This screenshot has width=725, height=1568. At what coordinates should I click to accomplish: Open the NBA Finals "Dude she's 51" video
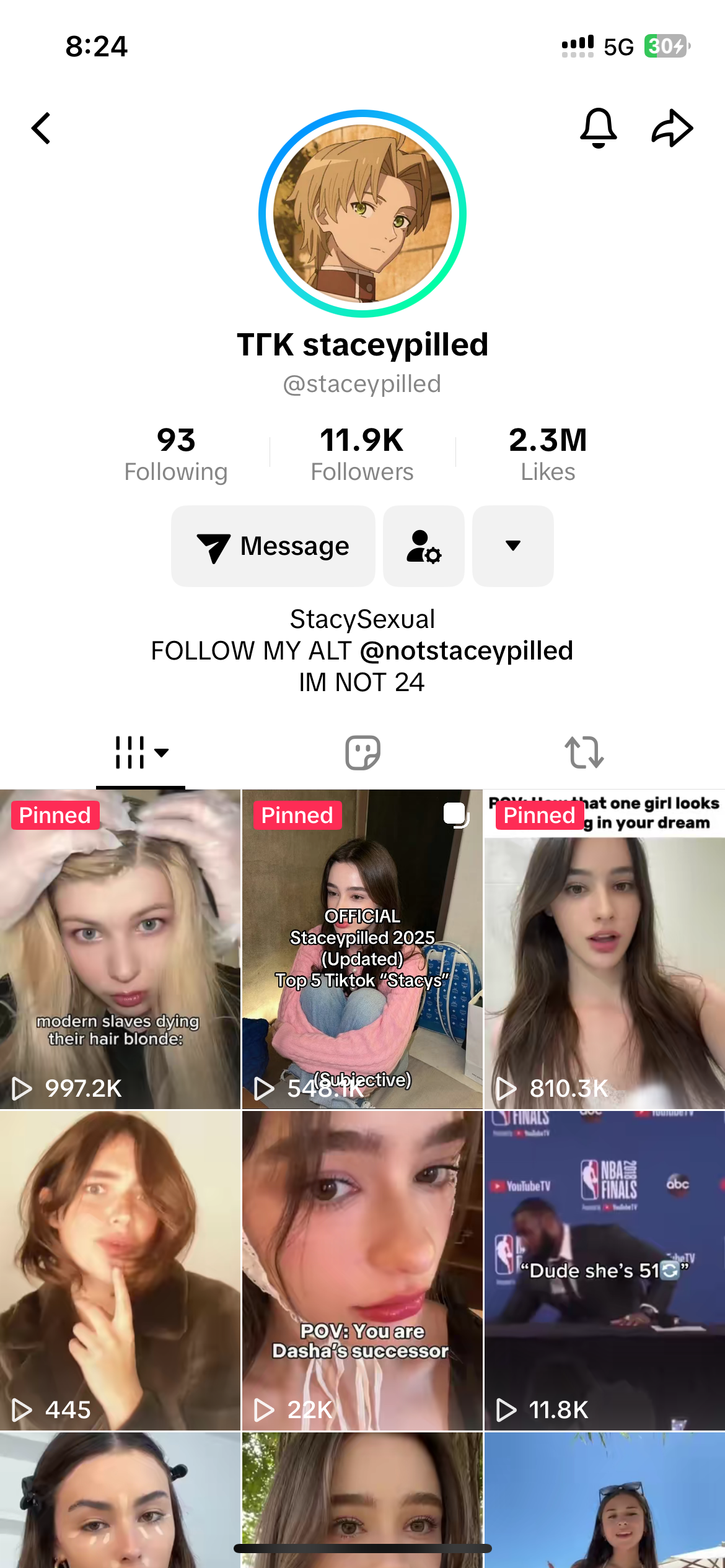point(604,1270)
